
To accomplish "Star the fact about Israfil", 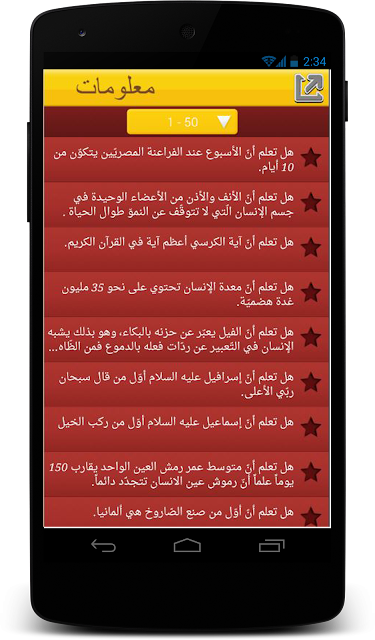I will pyautogui.click(x=311, y=382).
